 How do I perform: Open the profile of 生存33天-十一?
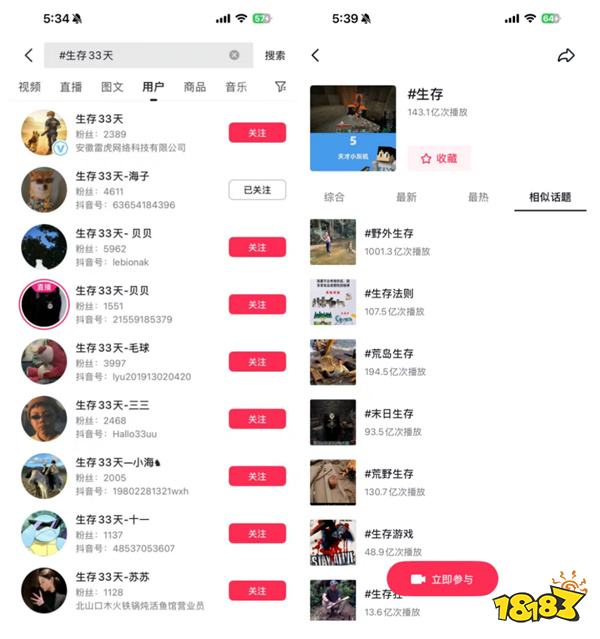click(x=113, y=521)
